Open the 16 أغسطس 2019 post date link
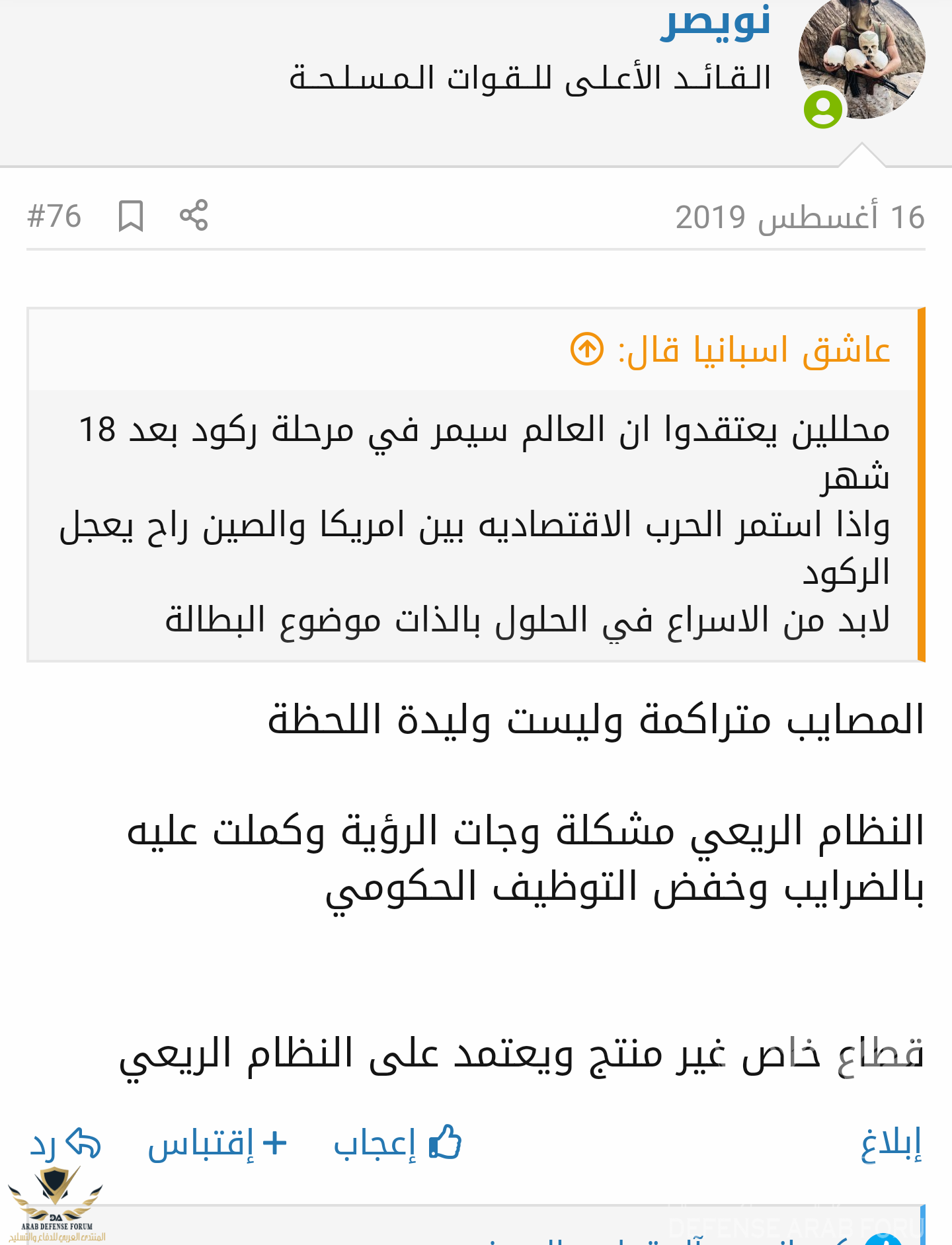 pyautogui.click(x=799, y=218)
